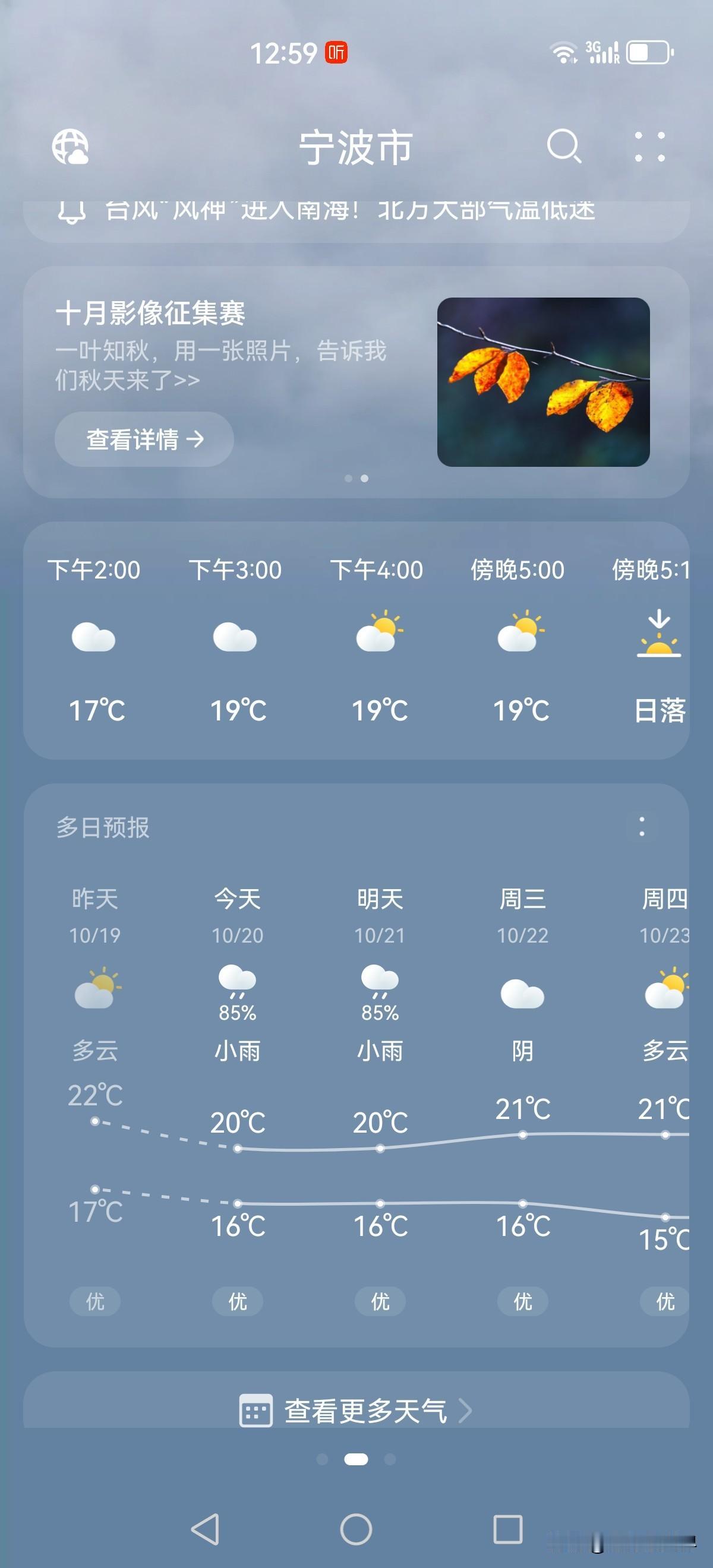Open the four-dot menu icon

coord(649,147)
